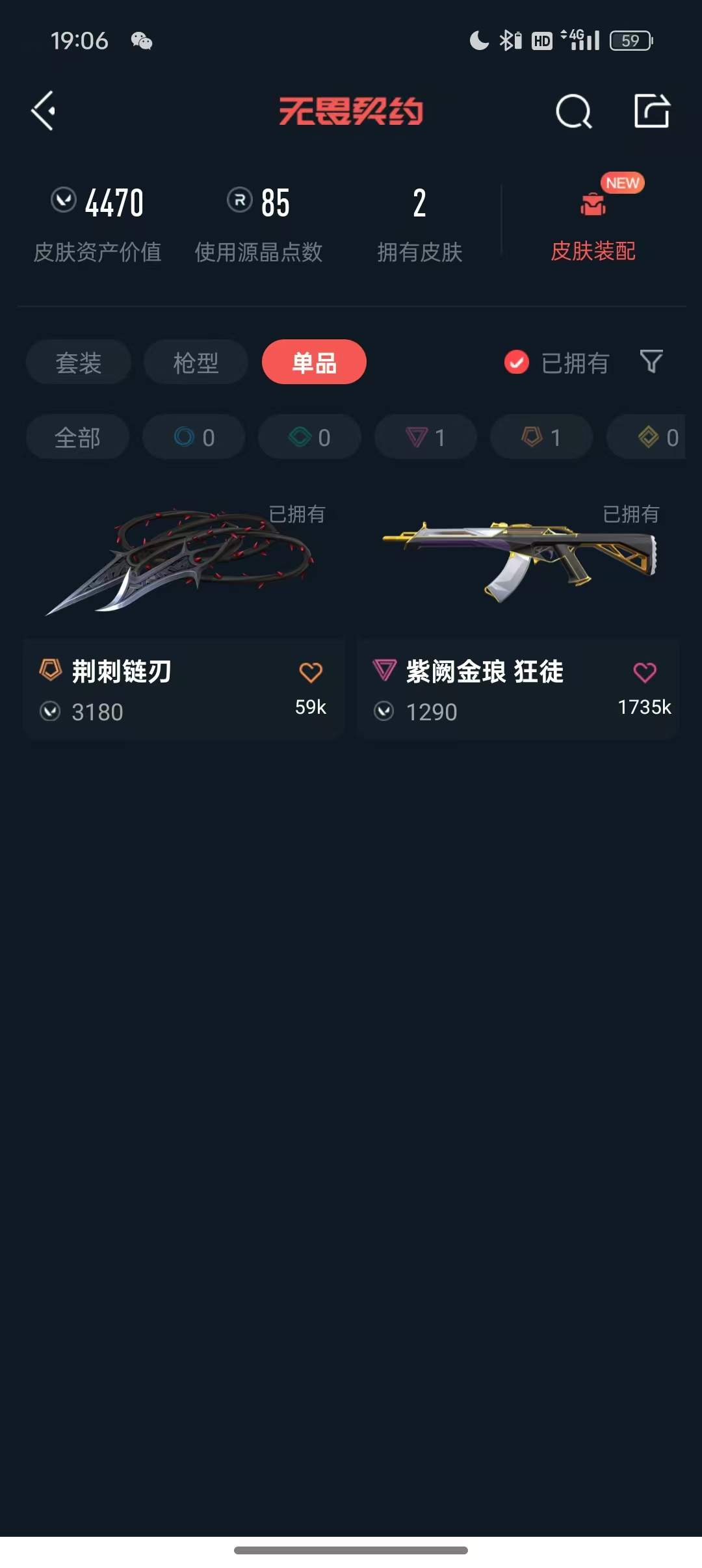Select the 全部 rarity chip
Screen dimensions: 702x1568
click(x=77, y=437)
